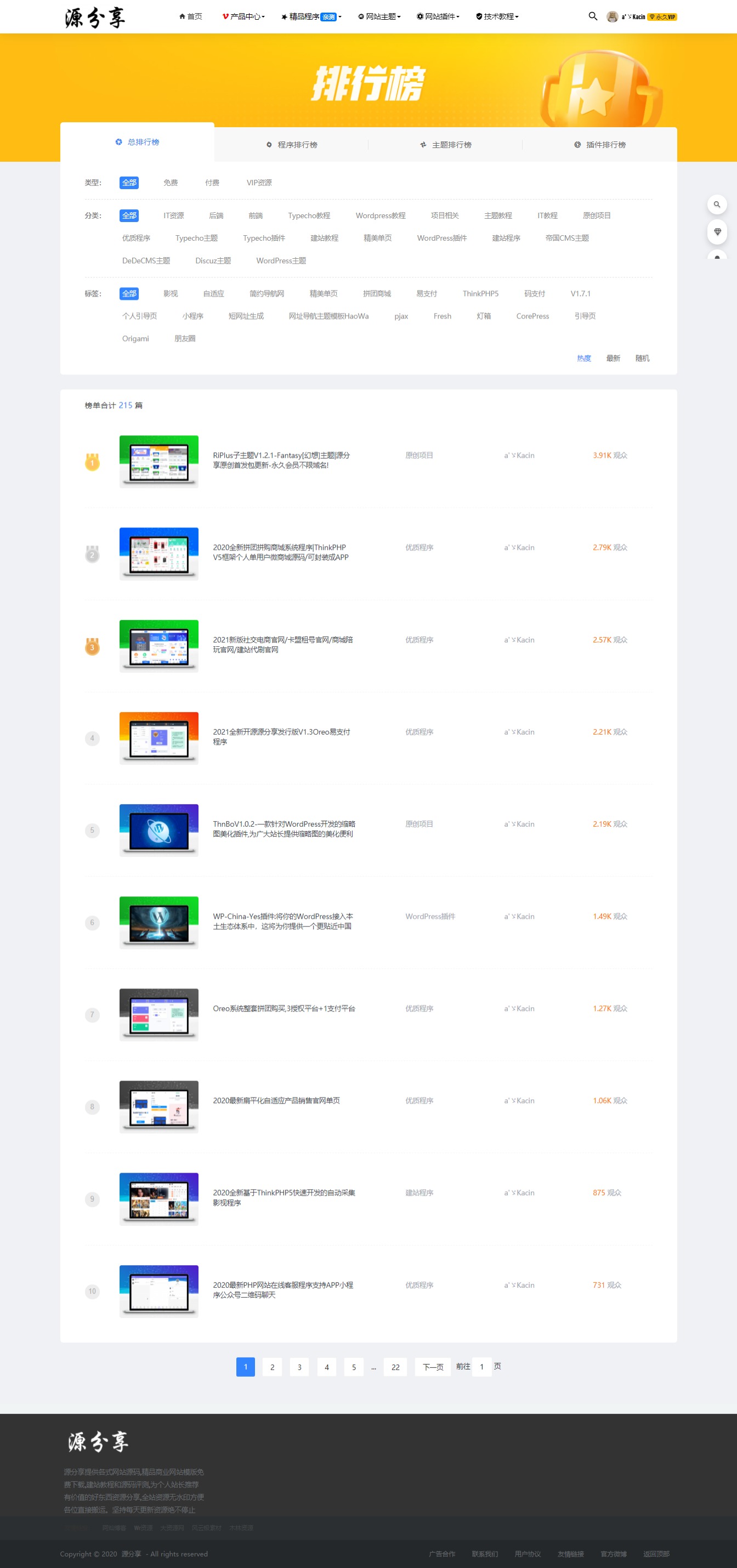Image resolution: width=737 pixels, height=1568 pixels.
Task: Select the Typecho教程 category
Action: click(309, 215)
